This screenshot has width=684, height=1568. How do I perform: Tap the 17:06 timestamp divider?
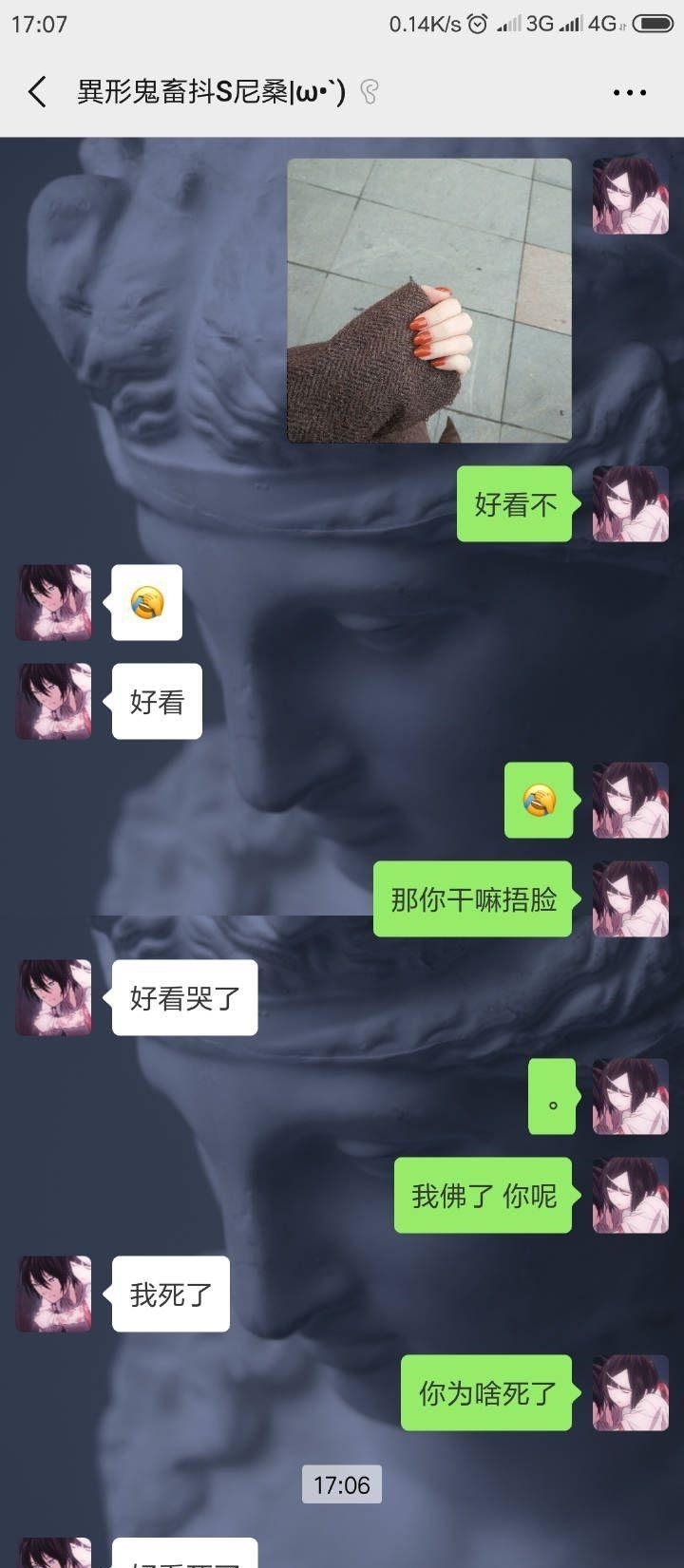pos(341,1483)
